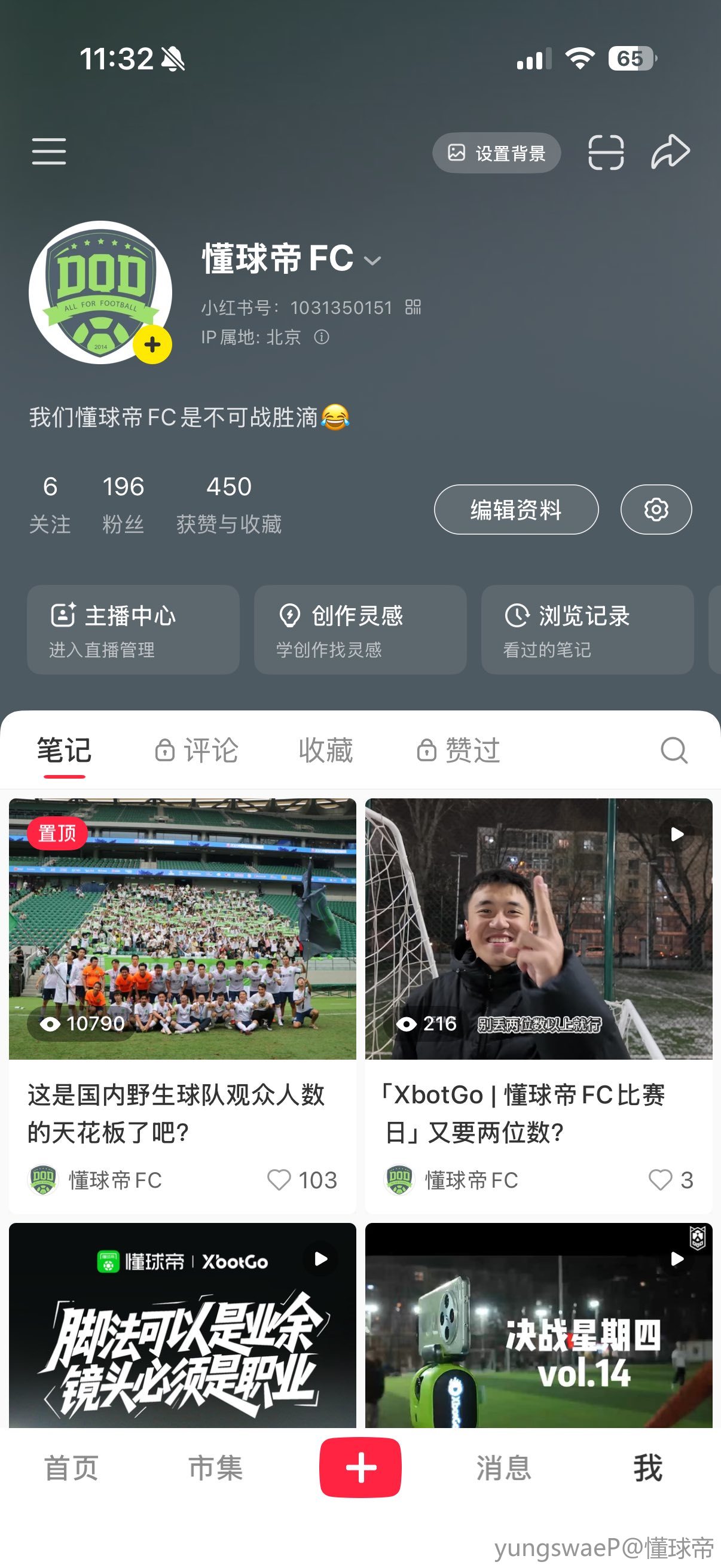Expand the 懂球帝FC account switcher chevron
The image size is (721, 1568).
(372, 261)
